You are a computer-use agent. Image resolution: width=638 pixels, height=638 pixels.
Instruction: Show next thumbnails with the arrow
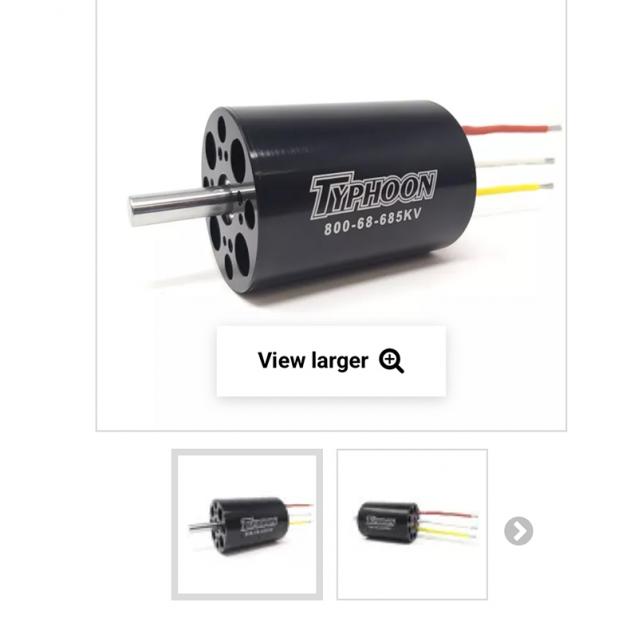[518, 531]
